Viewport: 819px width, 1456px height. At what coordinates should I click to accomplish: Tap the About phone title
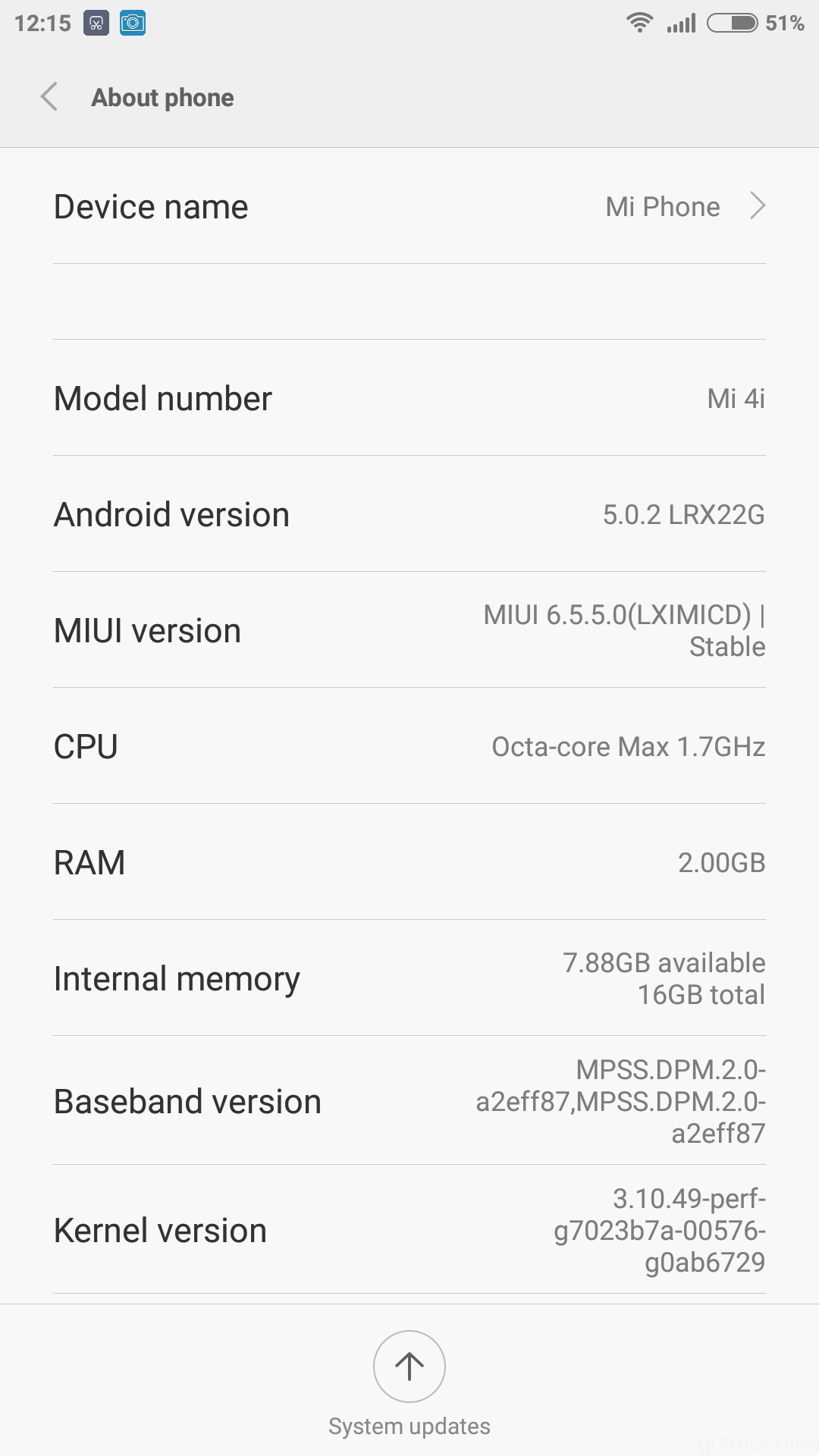tap(162, 97)
